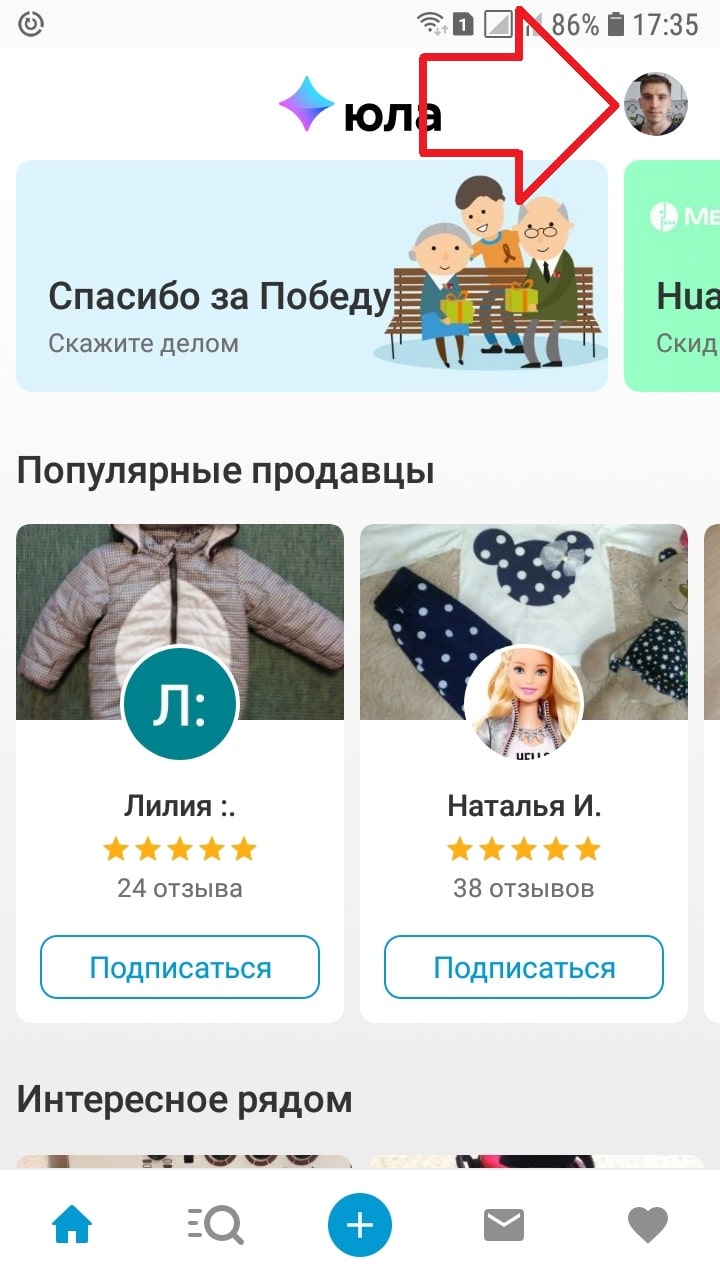Tap Наталья И.'s round avatar picture
The image size is (720, 1280).
point(523,703)
